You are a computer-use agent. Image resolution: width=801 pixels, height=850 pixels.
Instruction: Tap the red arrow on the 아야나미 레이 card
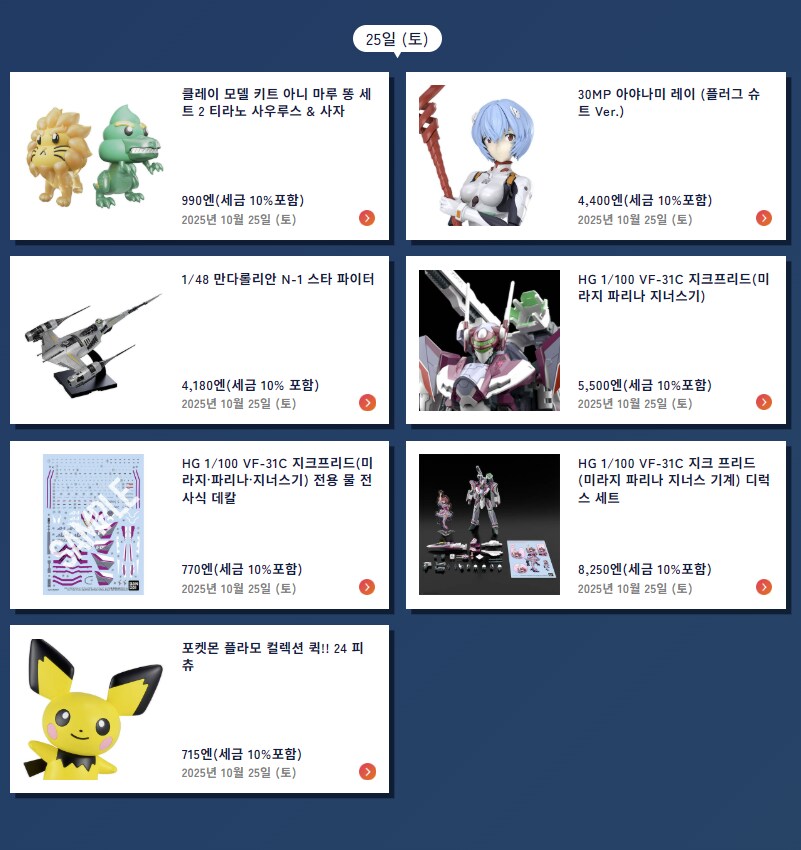tap(764, 218)
